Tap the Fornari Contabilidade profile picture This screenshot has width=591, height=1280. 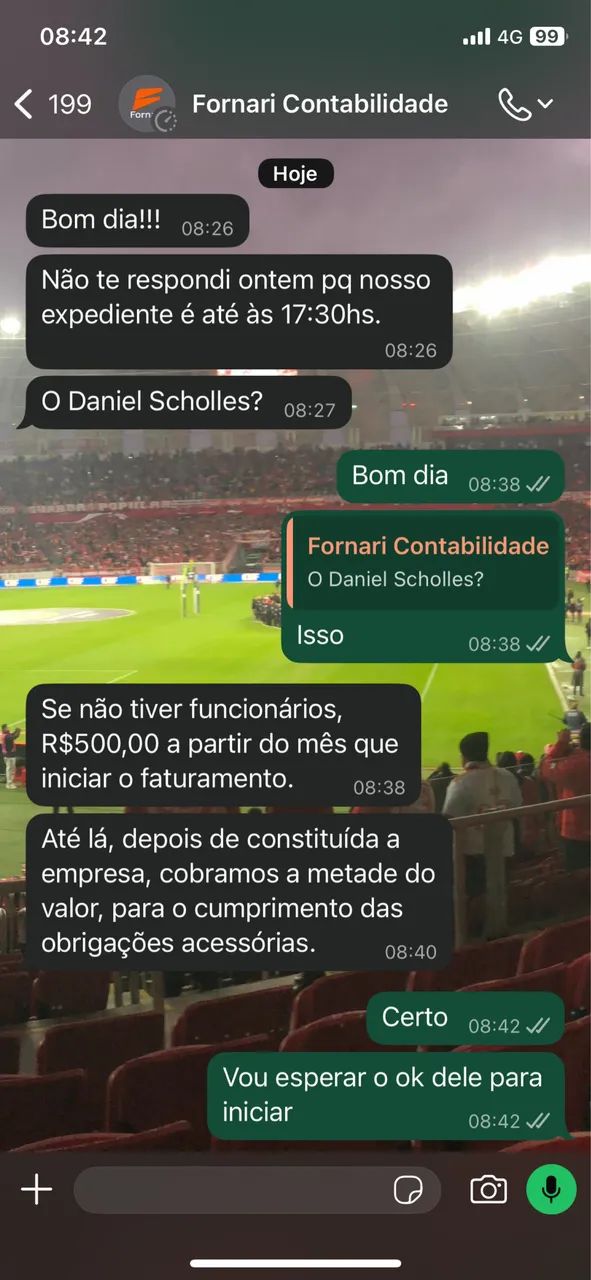(147, 104)
